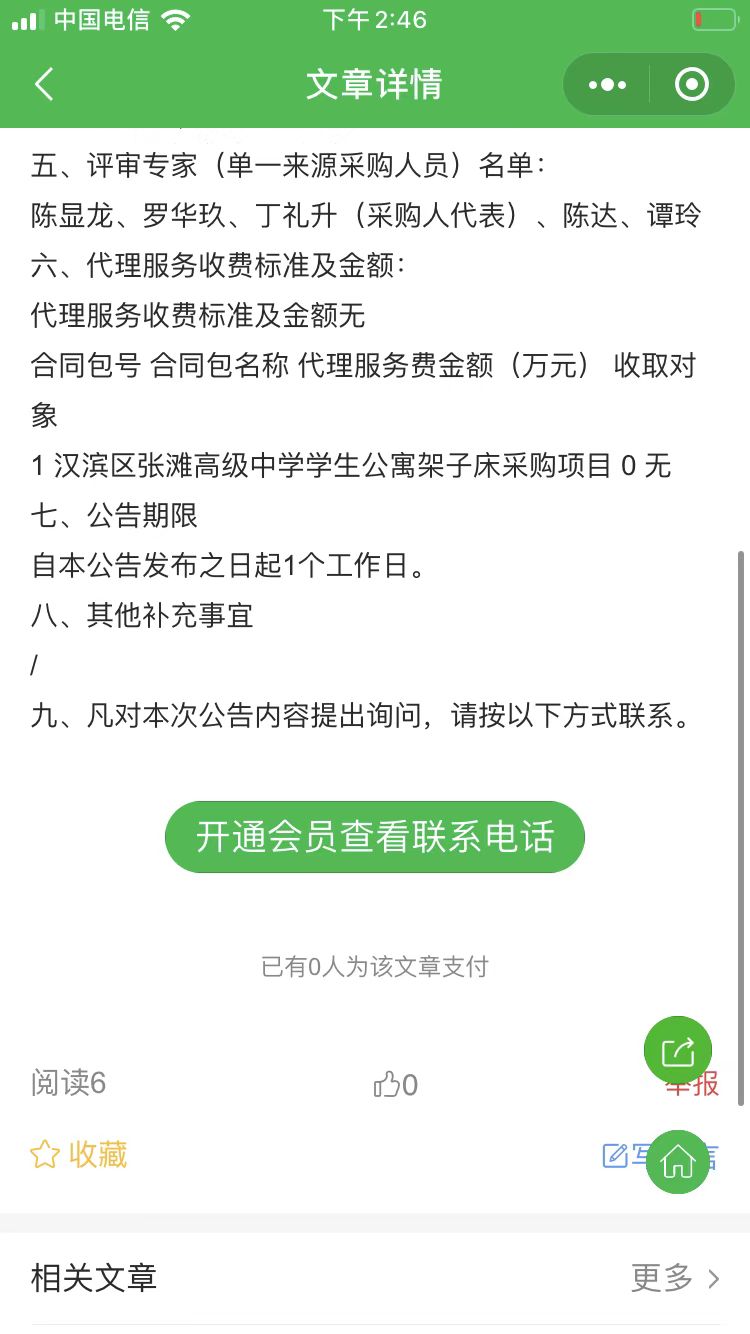Return to home via the floating home button
The image size is (750, 1334).
click(x=678, y=1161)
